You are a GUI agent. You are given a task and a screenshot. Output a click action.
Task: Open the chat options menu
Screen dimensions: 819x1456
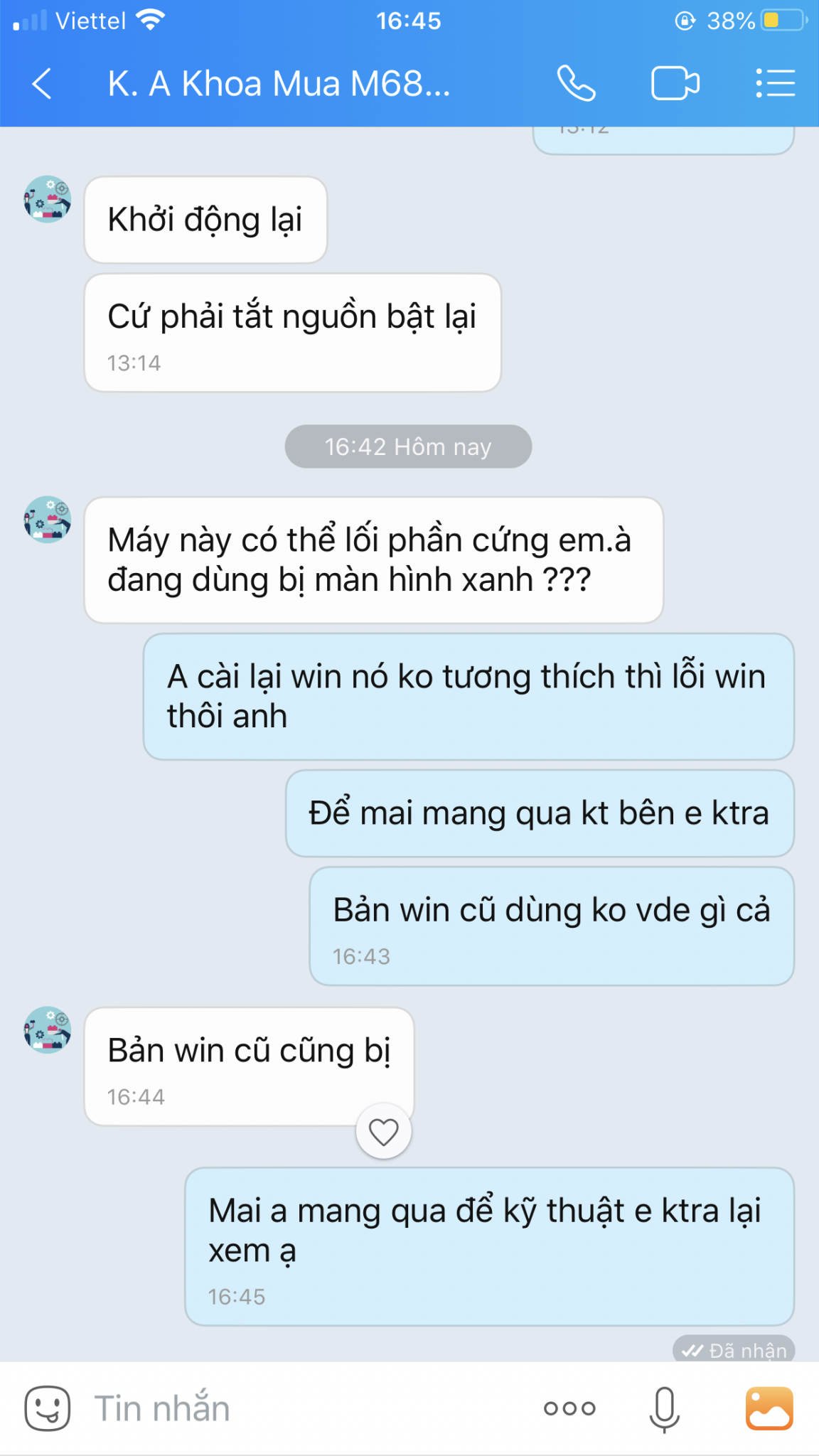click(775, 84)
